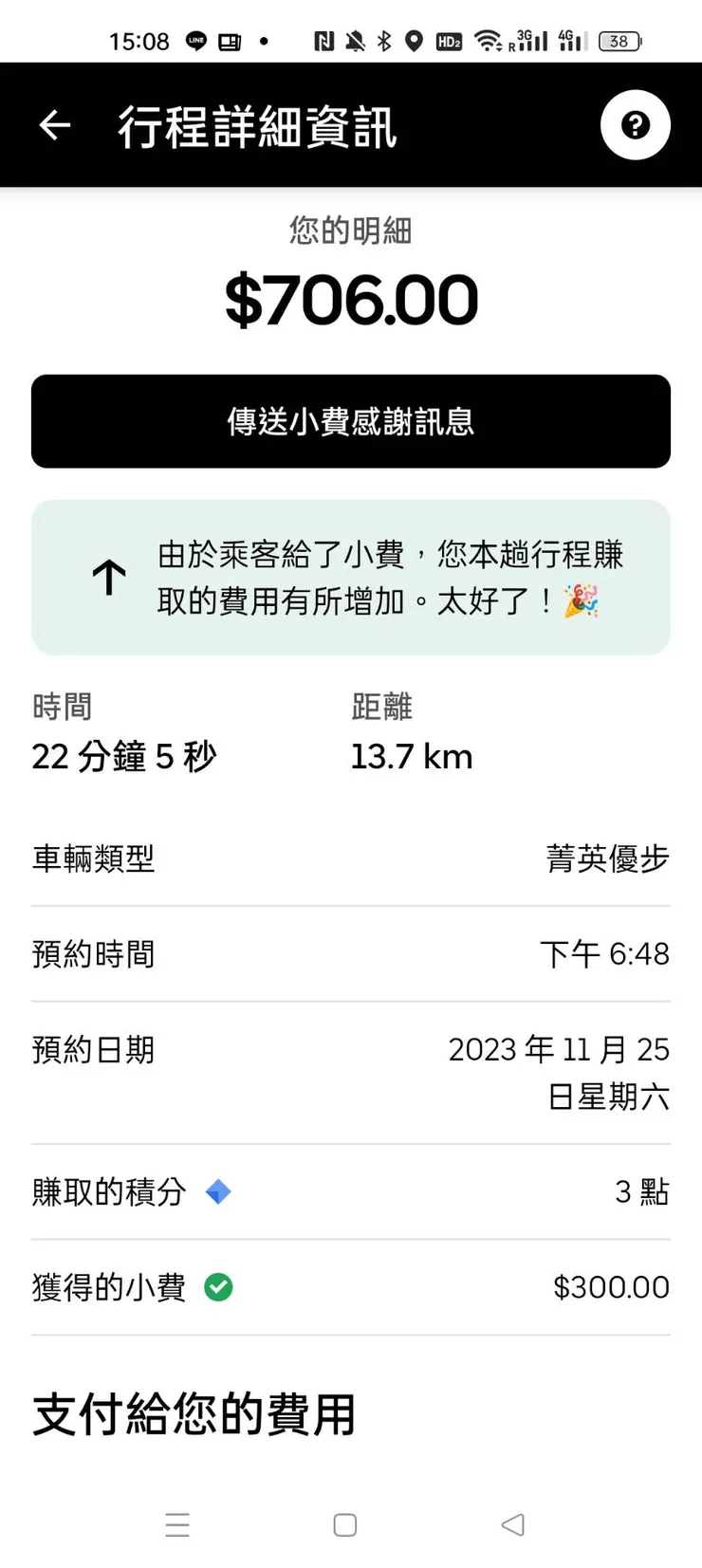Tap the upward arrow in the tip banner
Screen dimensions: 702x1568
[x=108, y=576]
